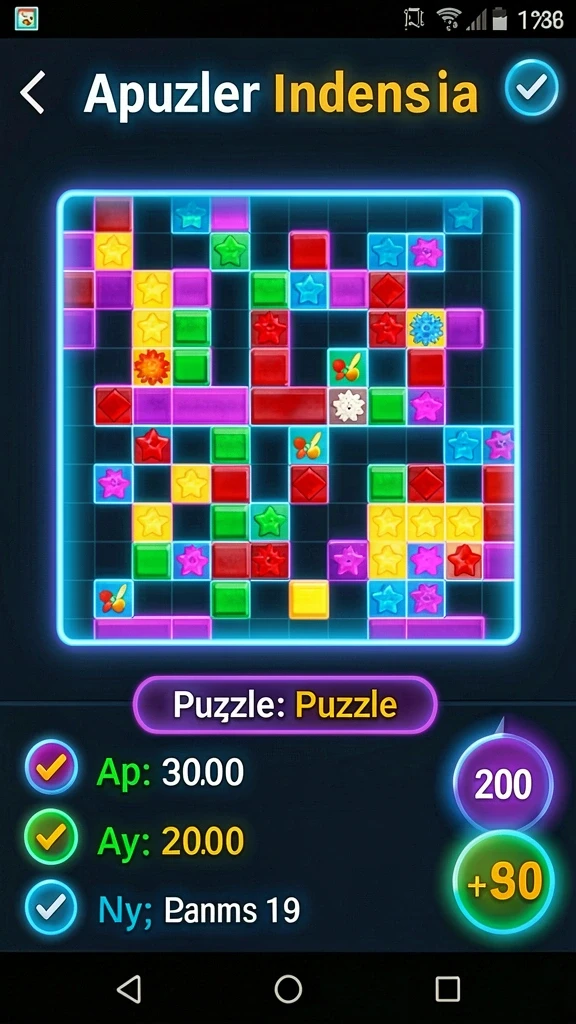
Task: Tap the purple 200 bubble
Action: (503, 785)
